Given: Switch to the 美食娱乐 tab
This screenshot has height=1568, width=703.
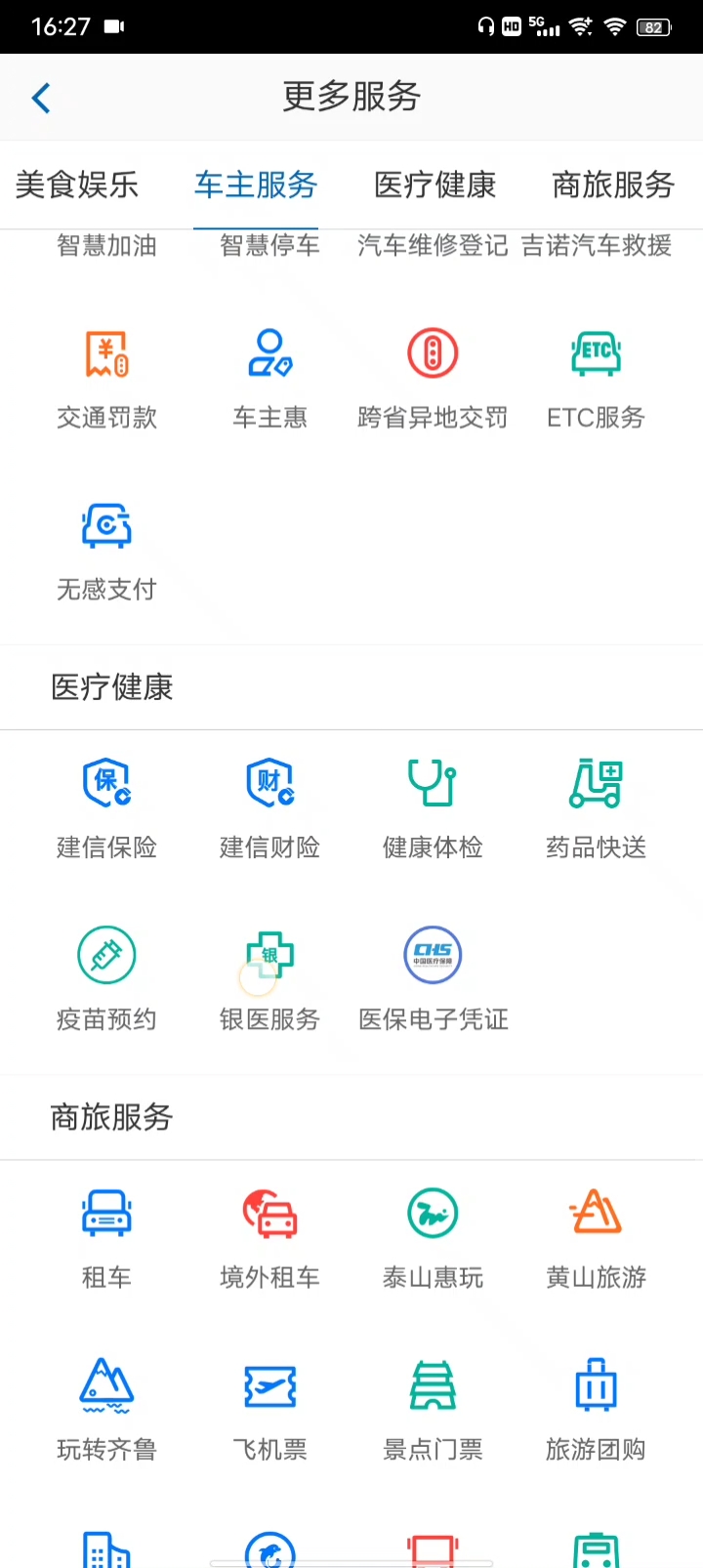Looking at the screenshot, I should tap(76, 185).
